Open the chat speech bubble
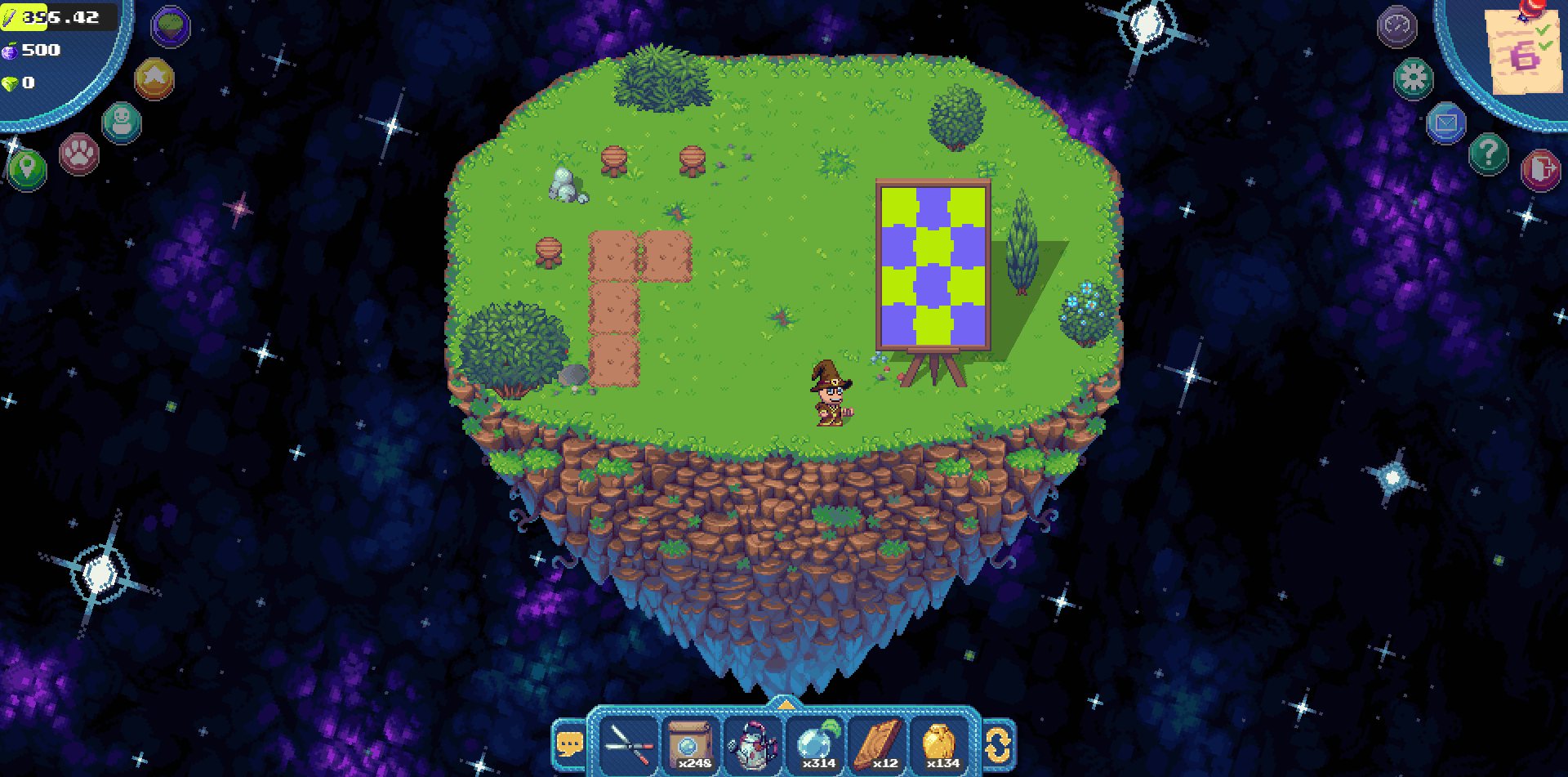 point(569,744)
